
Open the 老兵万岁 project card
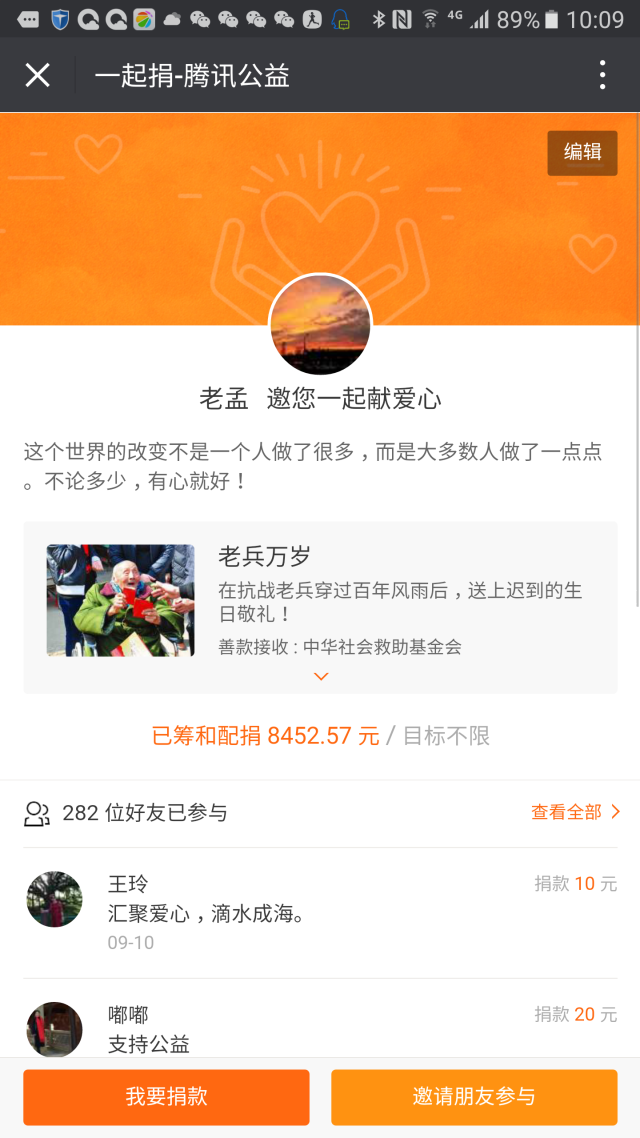click(320, 600)
